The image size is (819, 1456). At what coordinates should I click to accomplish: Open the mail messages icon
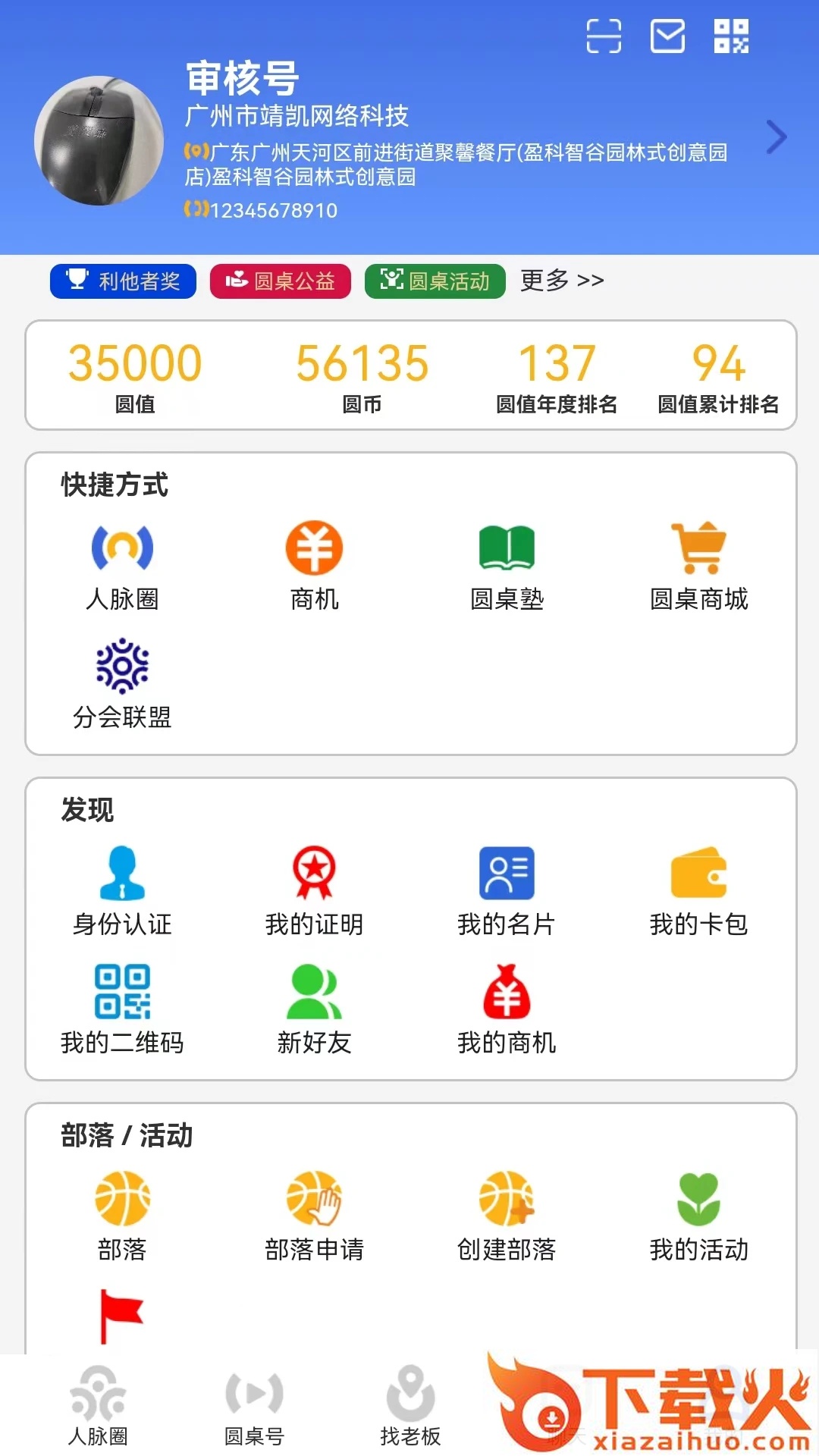pos(667,36)
